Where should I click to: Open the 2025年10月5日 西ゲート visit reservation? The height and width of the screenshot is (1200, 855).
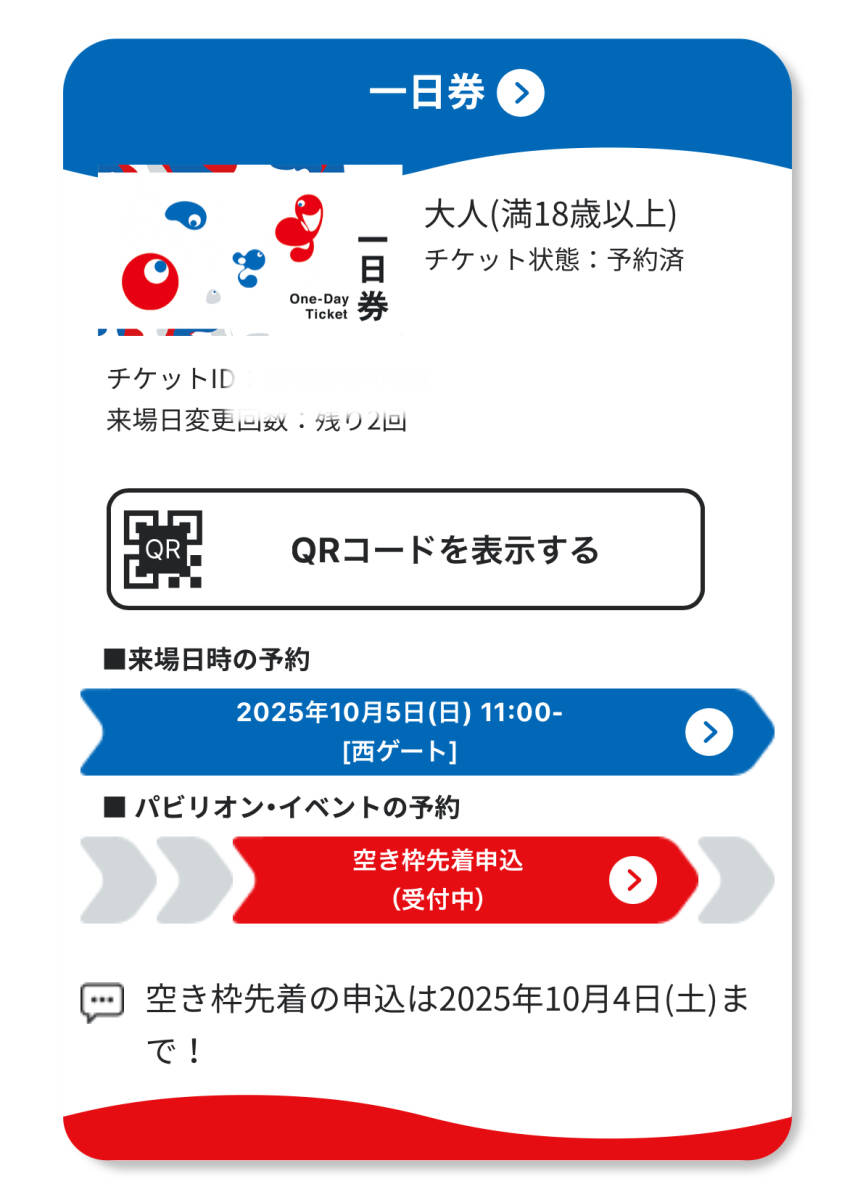(x=427, y=732)
